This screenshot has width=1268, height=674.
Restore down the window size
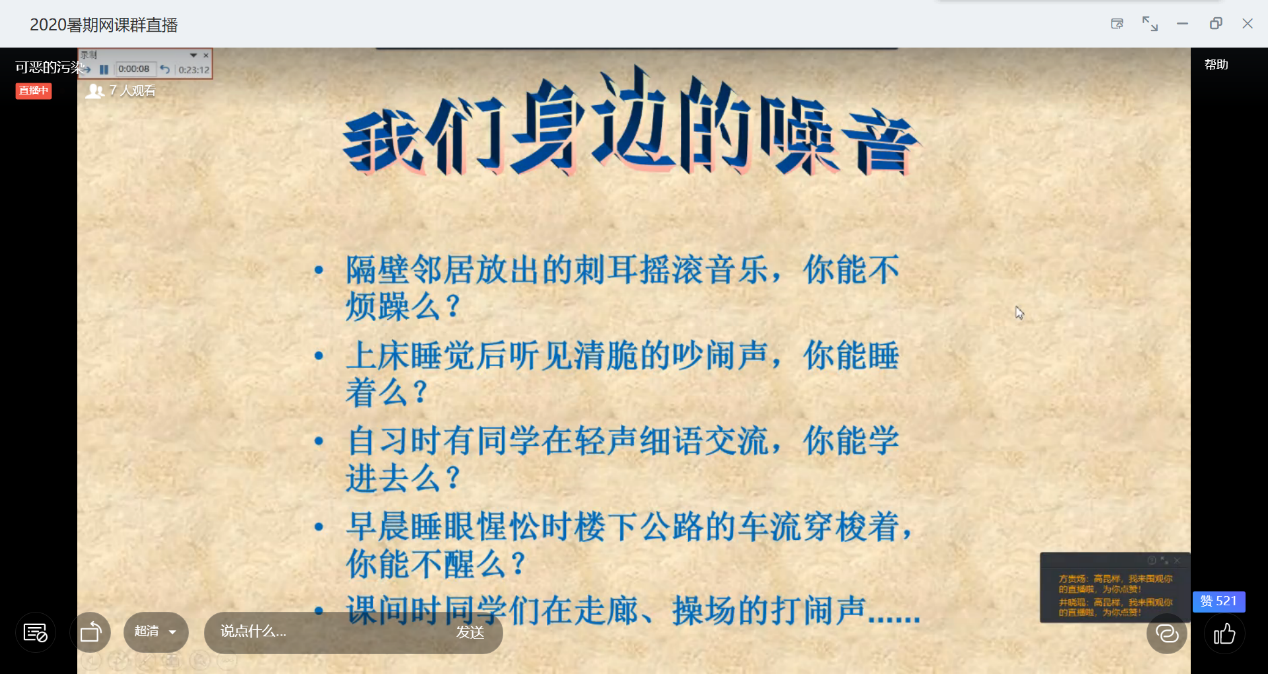(x=1216, y=24)
